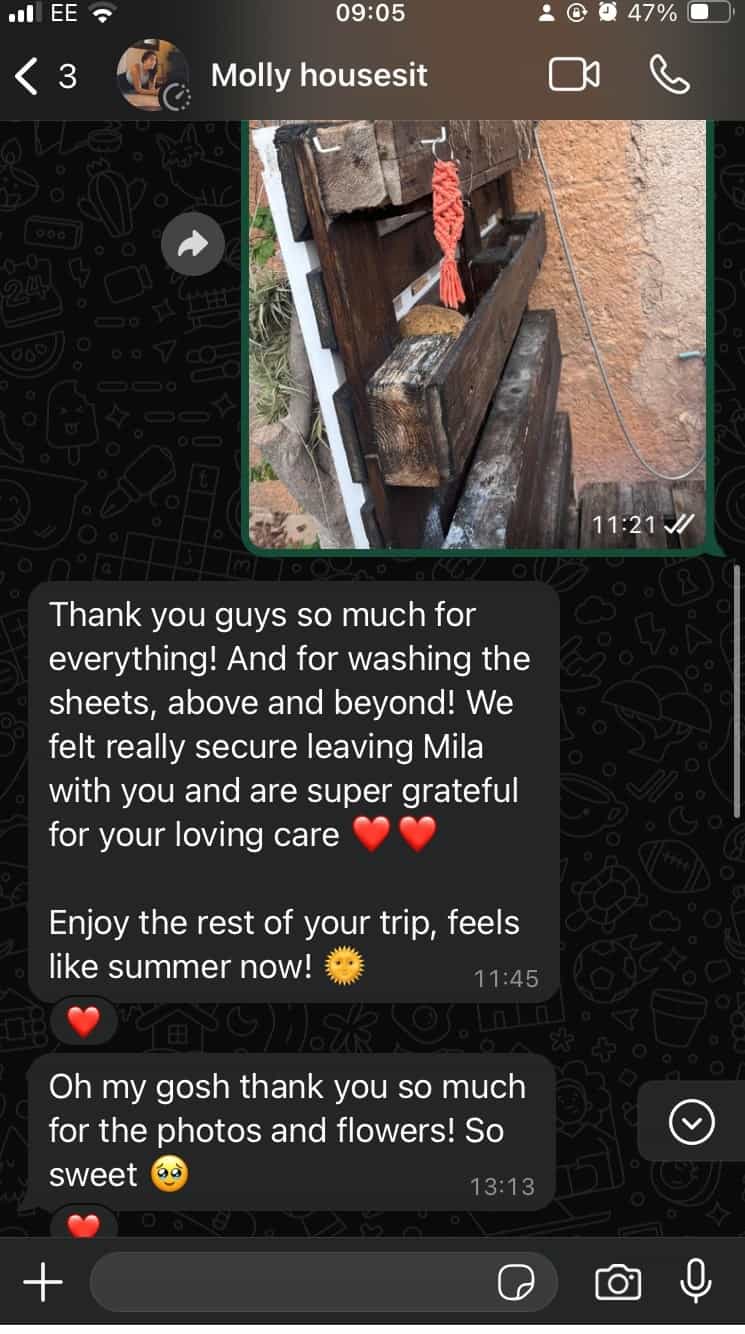Start a video call with Molly housesit
The height and width of the screenshot is (1334, 745).
tap(574, 75)
